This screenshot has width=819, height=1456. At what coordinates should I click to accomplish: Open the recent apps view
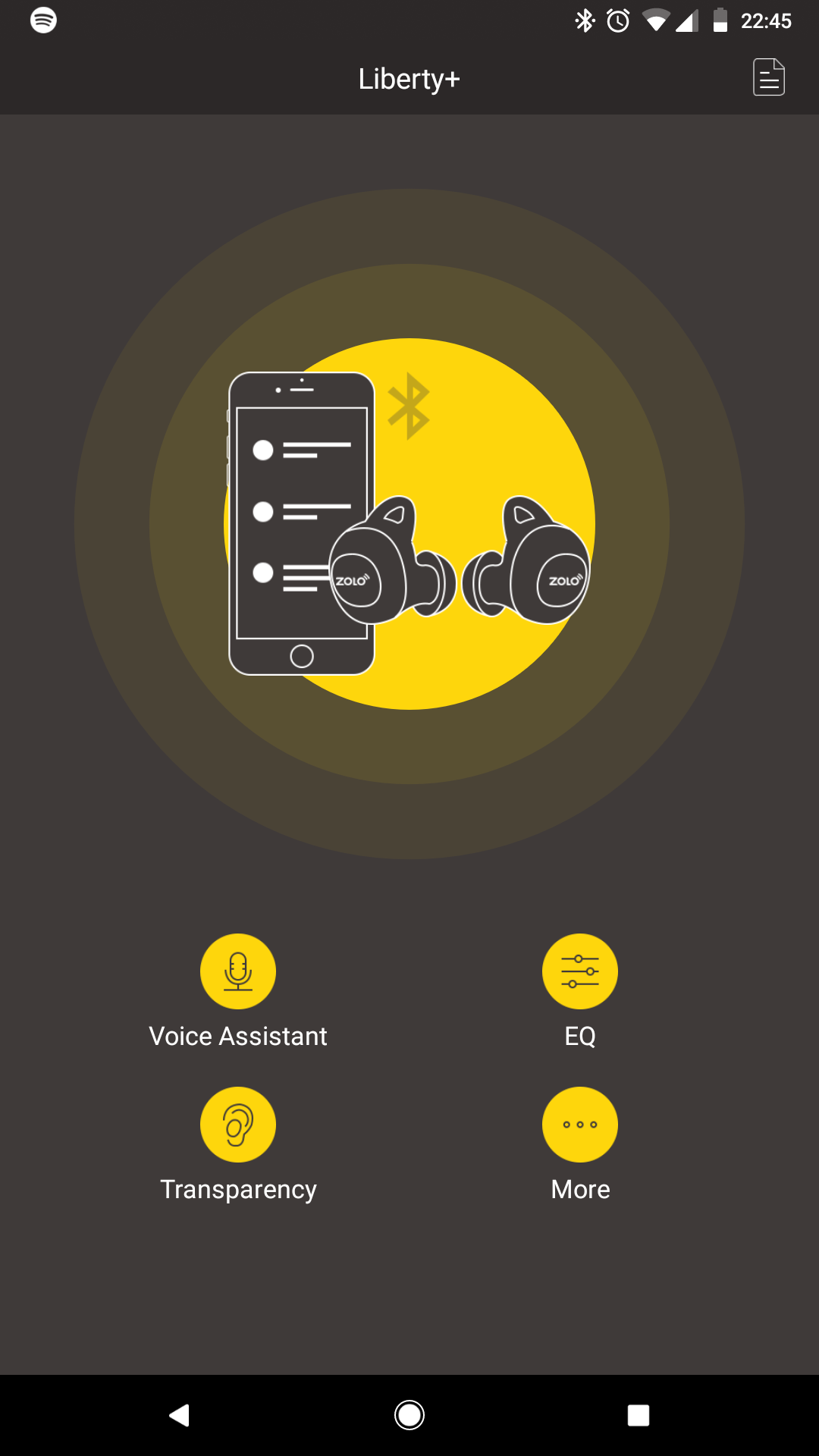(x=639, y=1415)
